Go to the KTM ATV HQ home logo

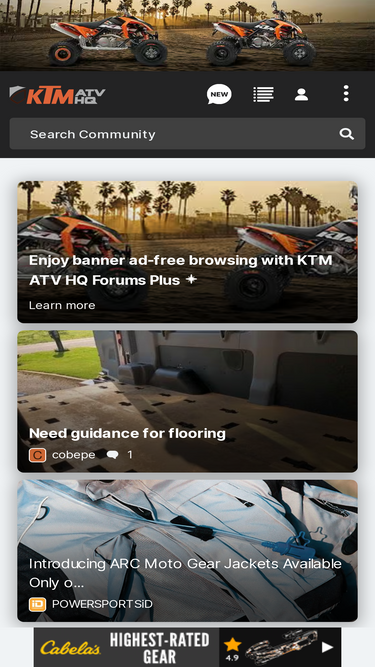pyautogui.click(x=57, y=95)
